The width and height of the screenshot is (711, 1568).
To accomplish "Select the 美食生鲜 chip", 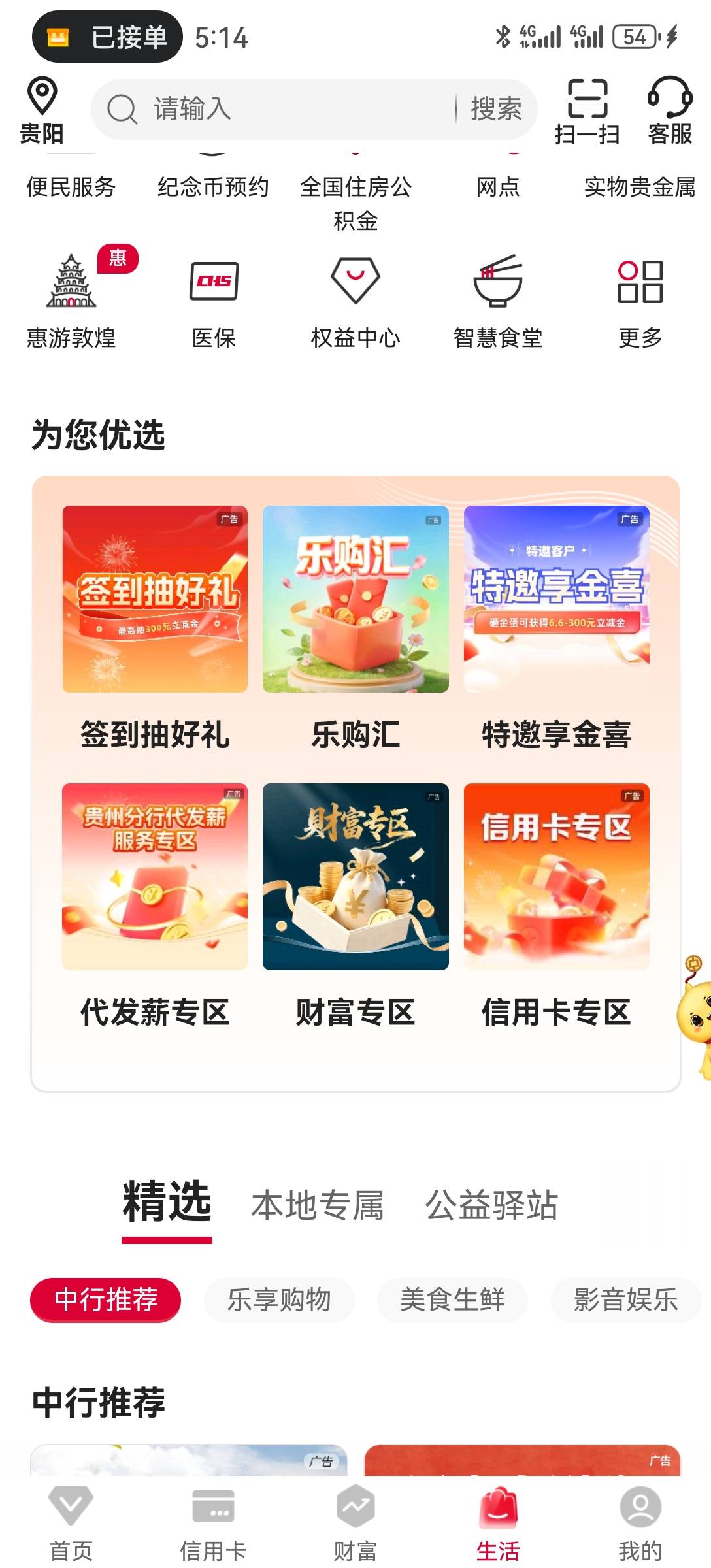I will (452, 1299).
